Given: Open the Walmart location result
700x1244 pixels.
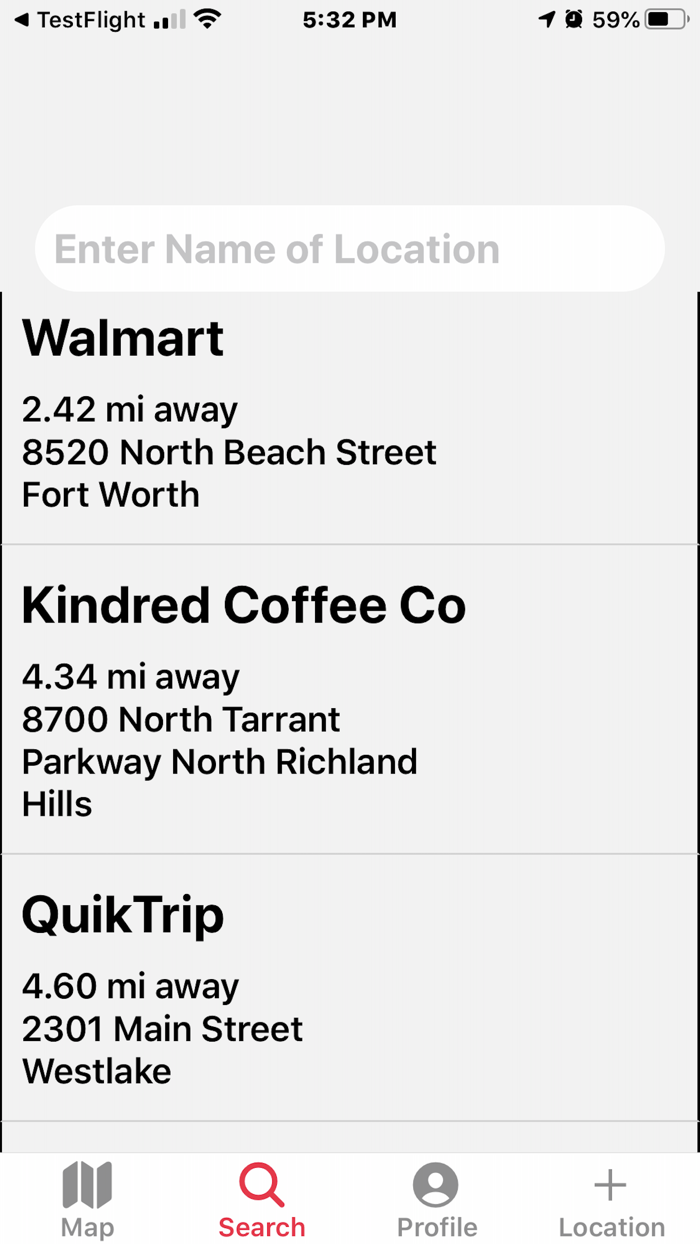Looking at the screenshot, I should point(349,418).
